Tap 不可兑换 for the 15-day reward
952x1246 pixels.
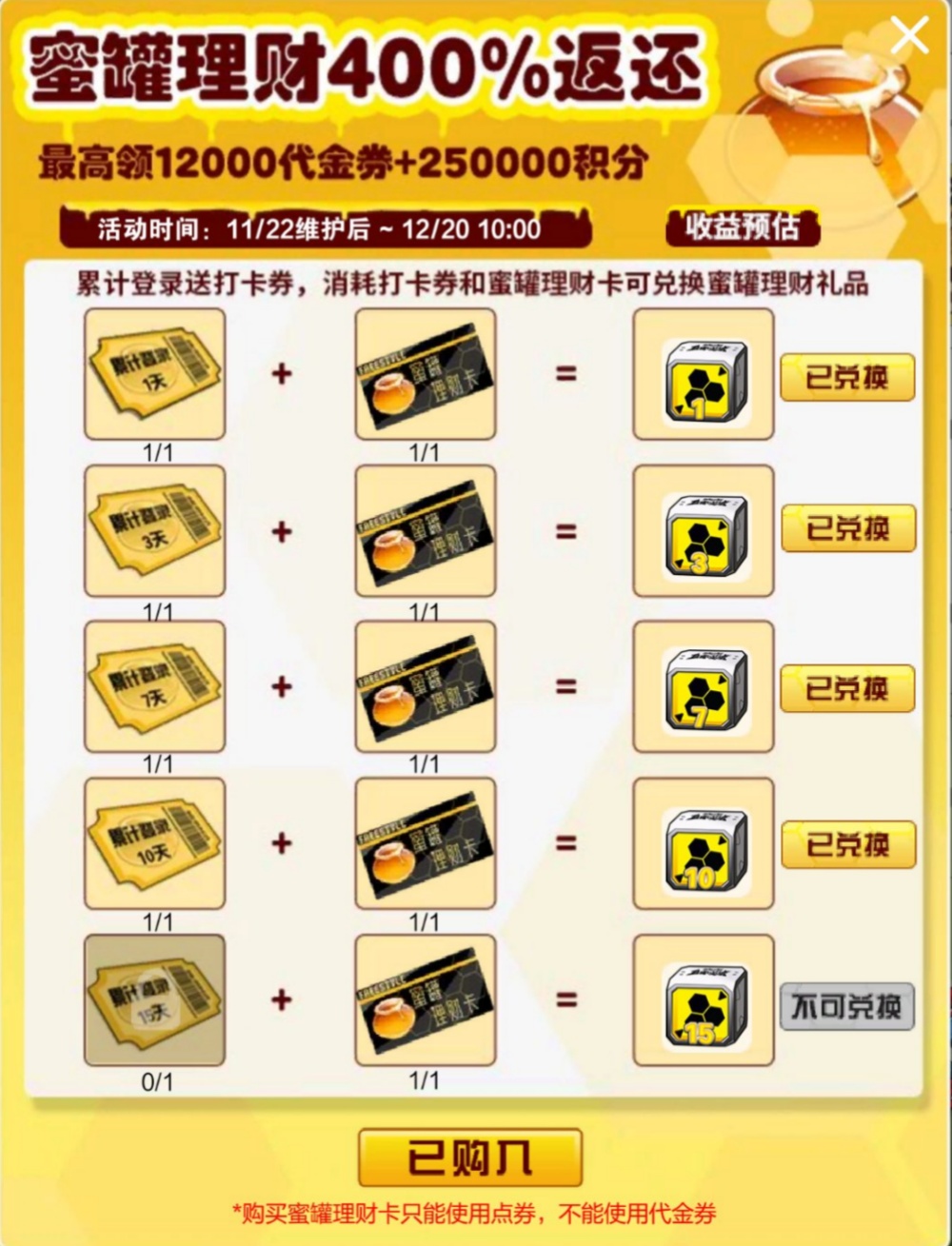[846, 1006]
